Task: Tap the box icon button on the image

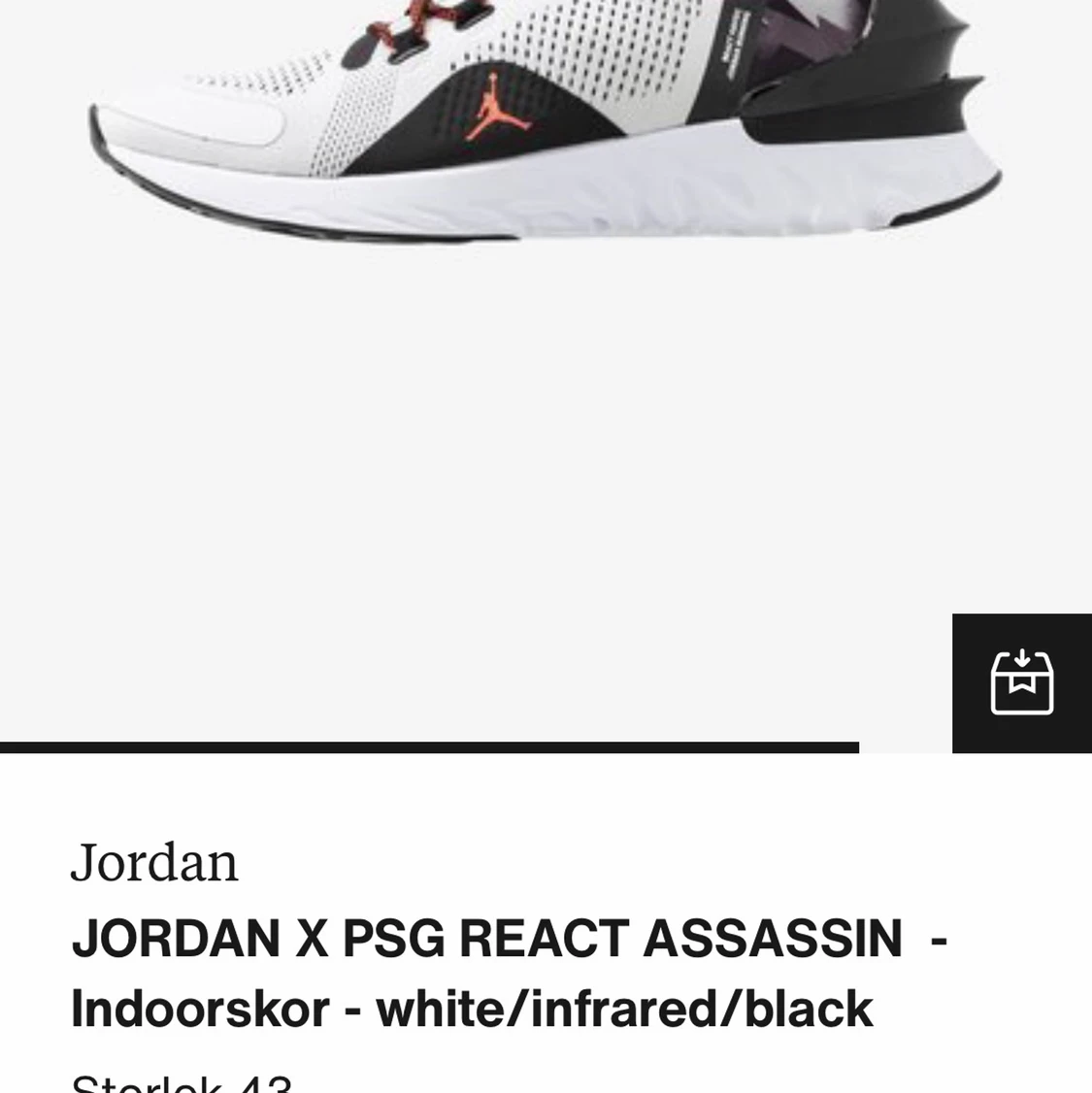Action: pos(1021,682)
